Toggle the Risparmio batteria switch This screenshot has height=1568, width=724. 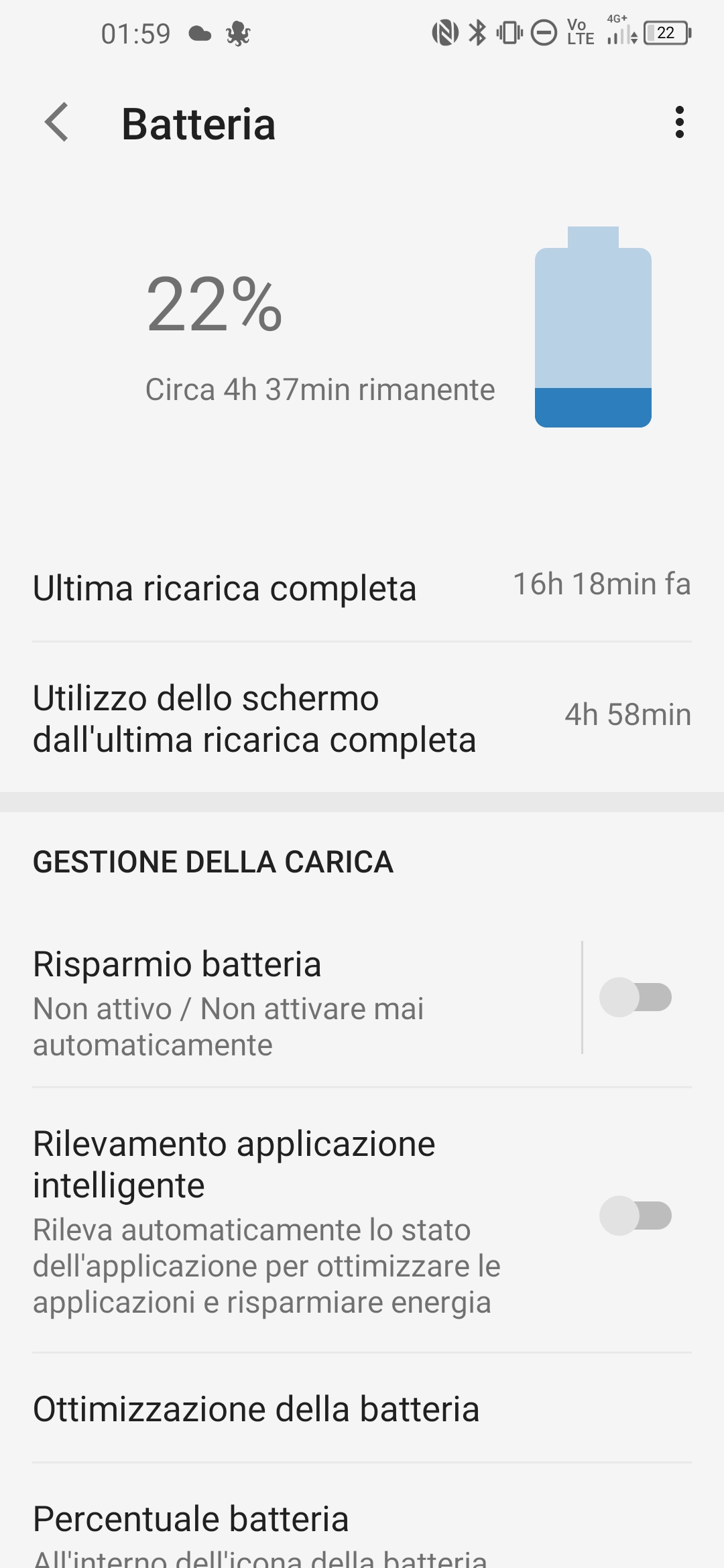[636, 997]
